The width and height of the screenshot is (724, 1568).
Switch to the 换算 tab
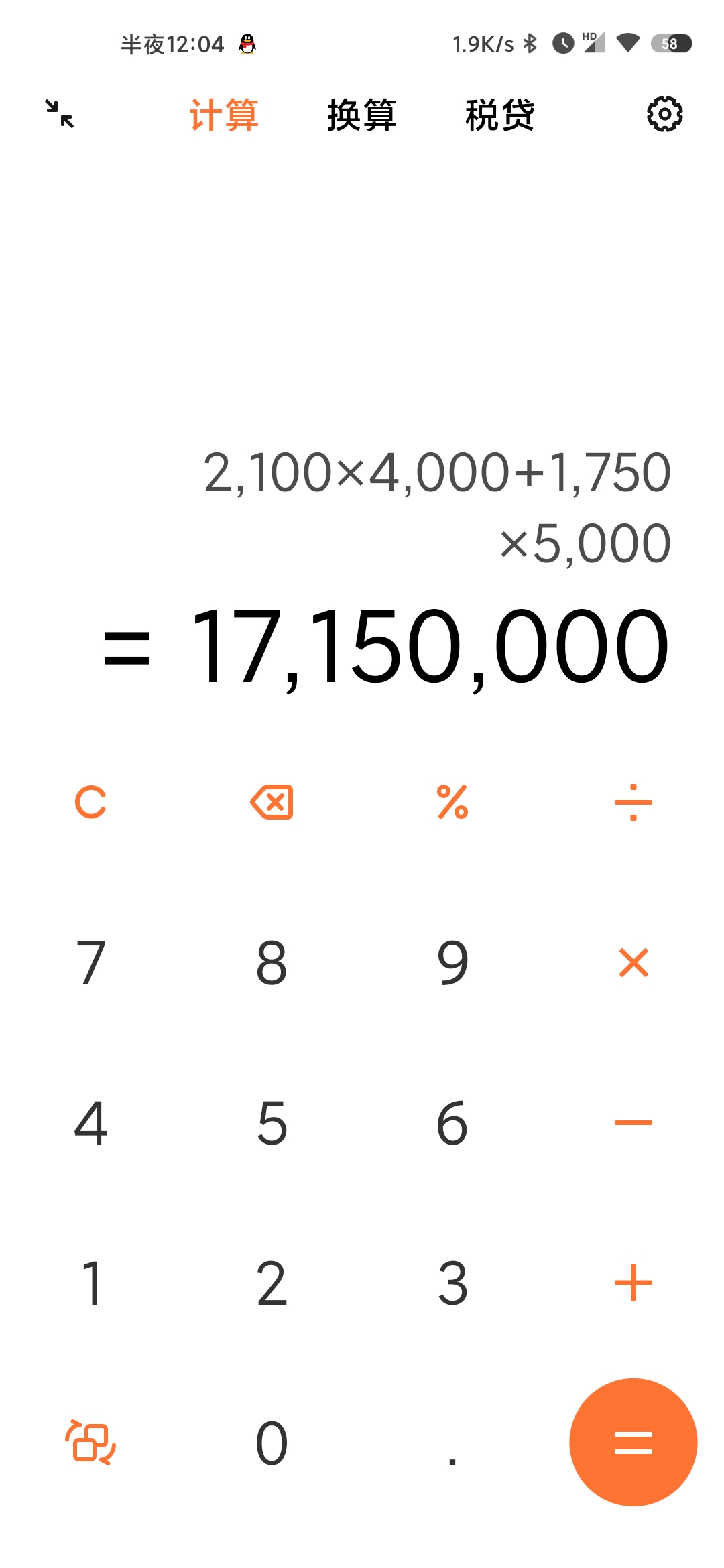click(x=362, y=115)
